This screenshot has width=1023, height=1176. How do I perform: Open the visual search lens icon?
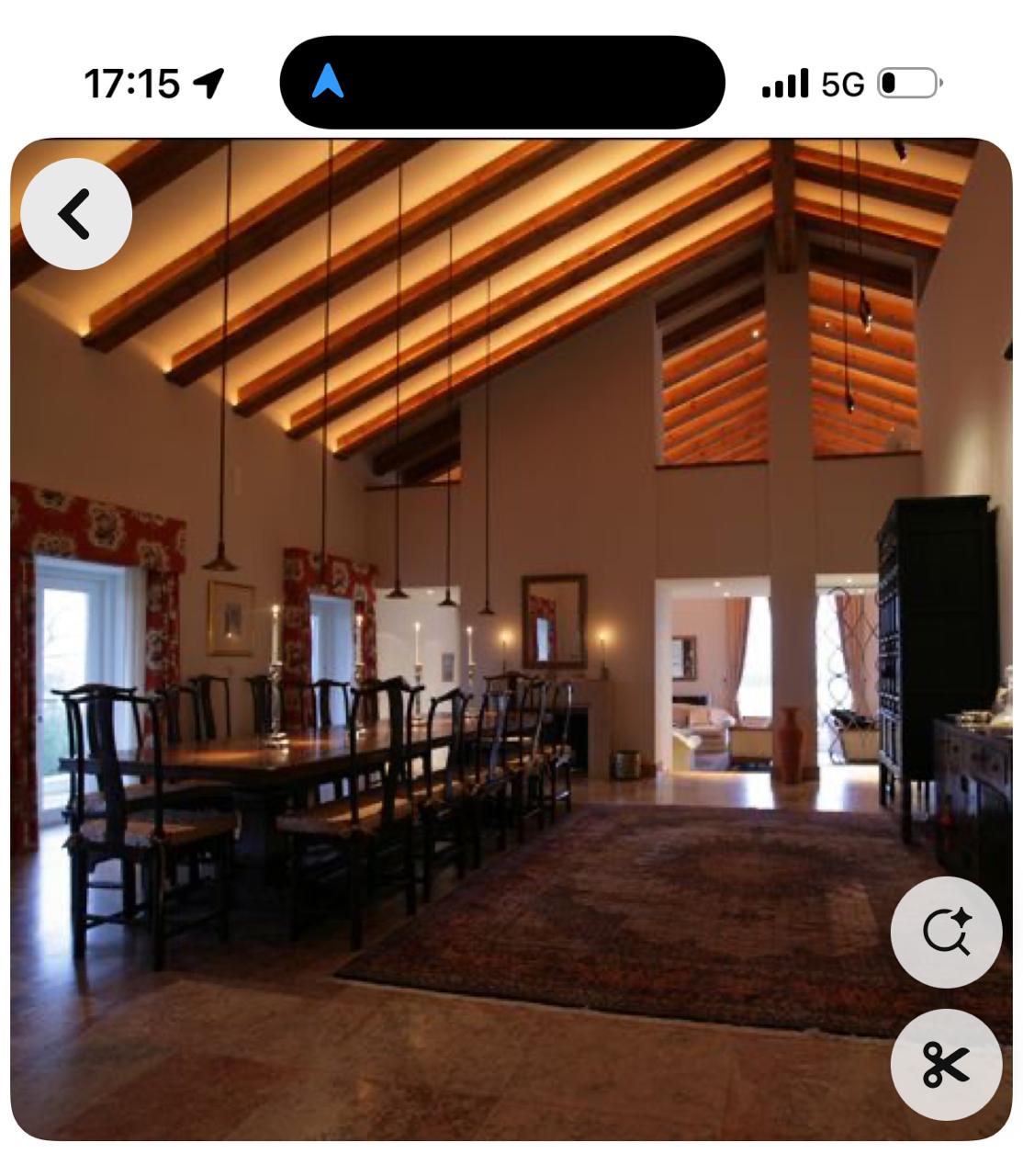(x=946, y=932)
